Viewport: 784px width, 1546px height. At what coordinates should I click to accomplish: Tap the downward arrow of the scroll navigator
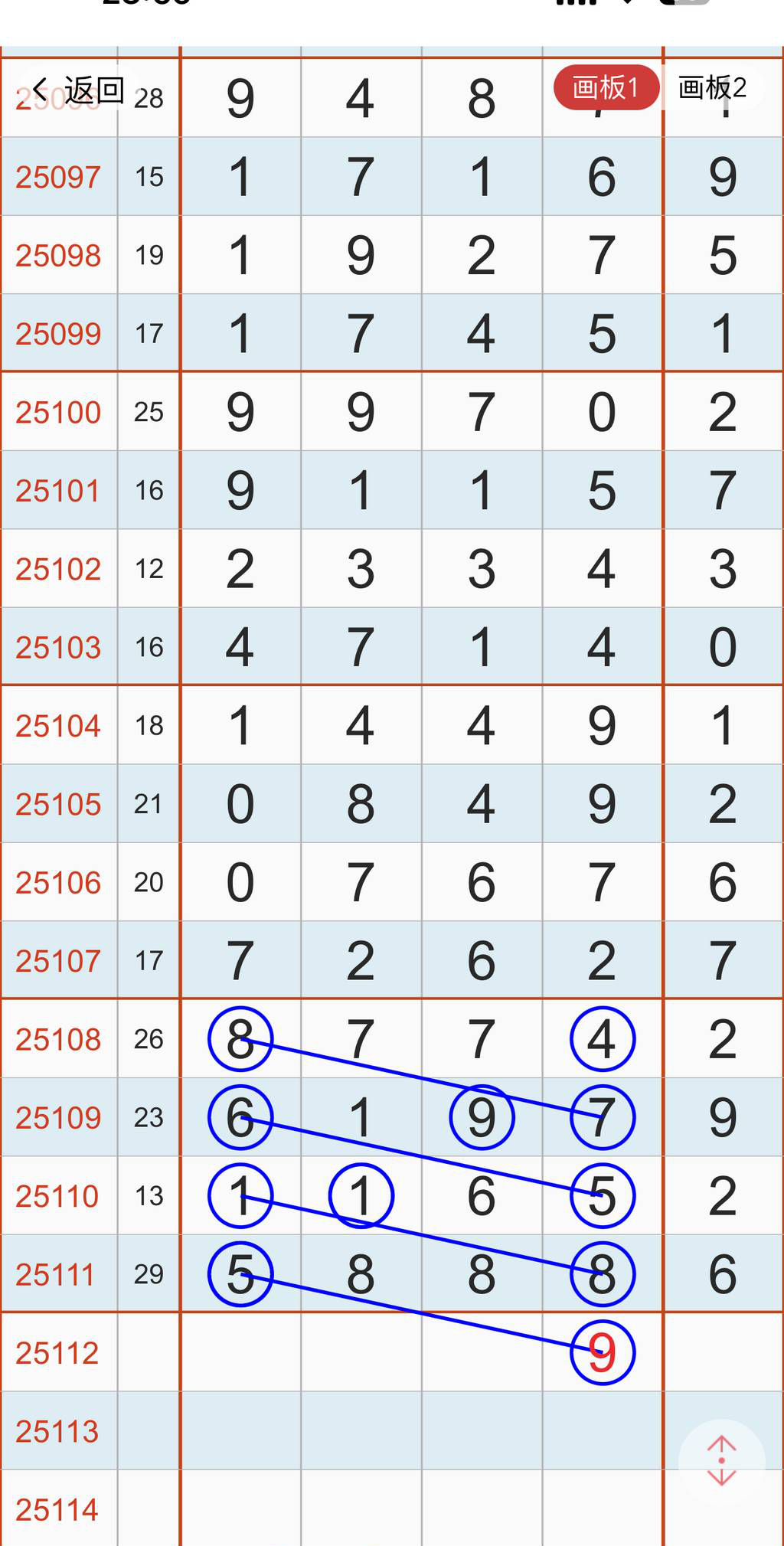click(721, 1478)
